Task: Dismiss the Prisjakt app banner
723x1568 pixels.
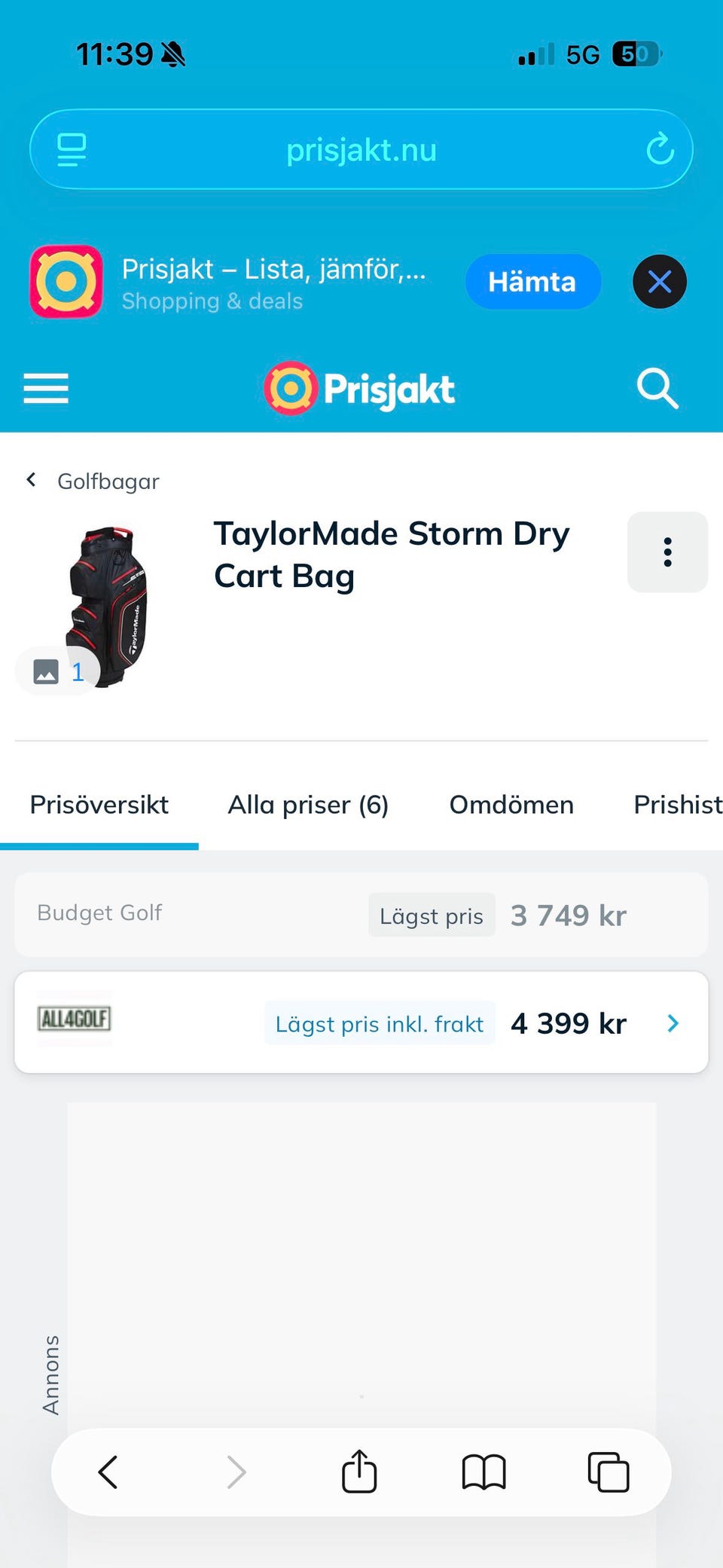Action: pyautogui.click(x=659, y=282)
